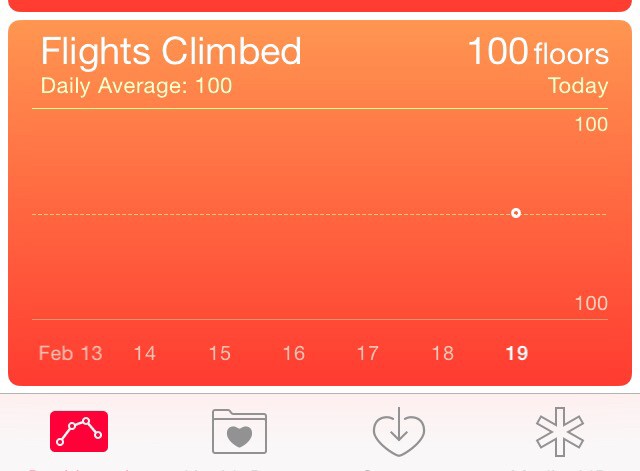Open the Flights Climbed card
This screenshot has width=640, height=471.
(x=320, y=200)
